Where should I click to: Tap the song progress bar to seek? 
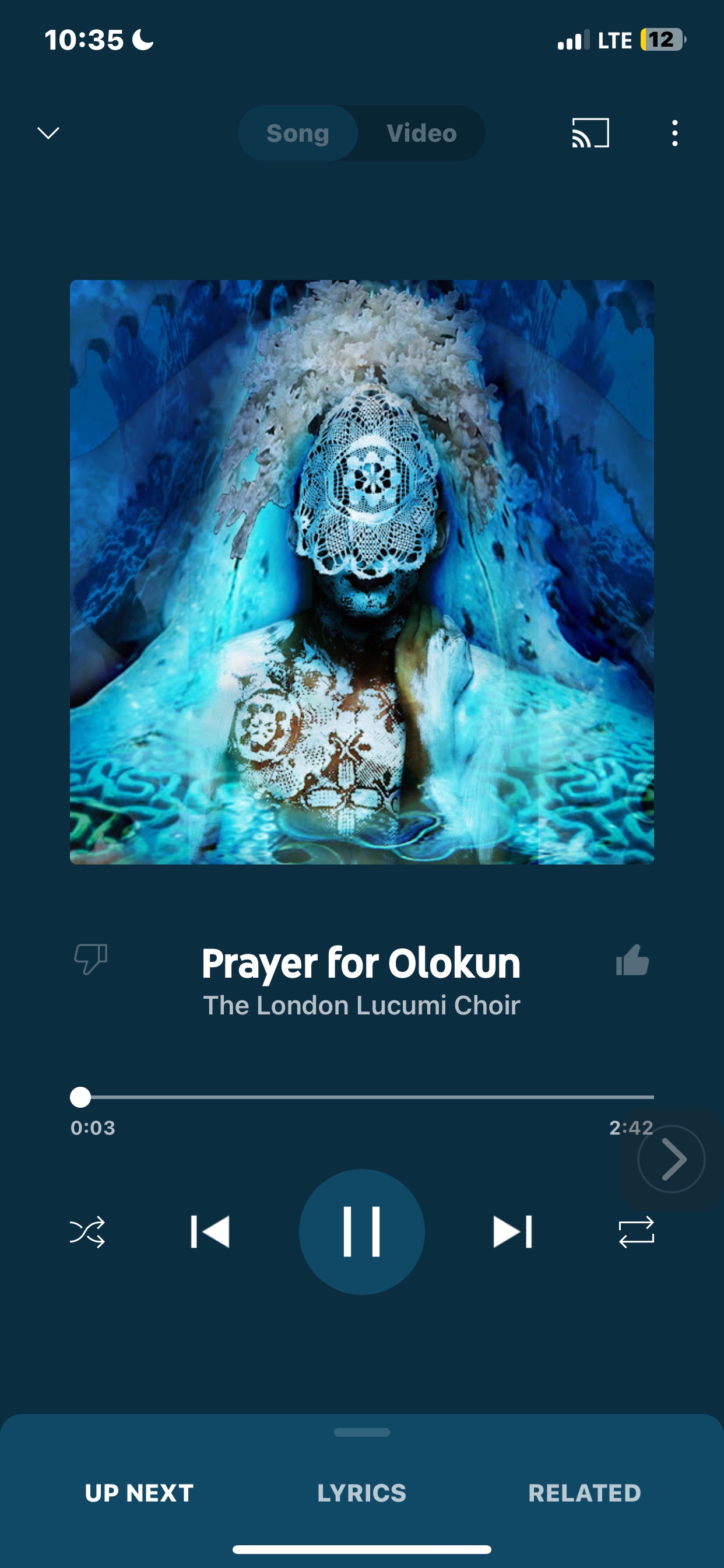tap(365, 1097)
